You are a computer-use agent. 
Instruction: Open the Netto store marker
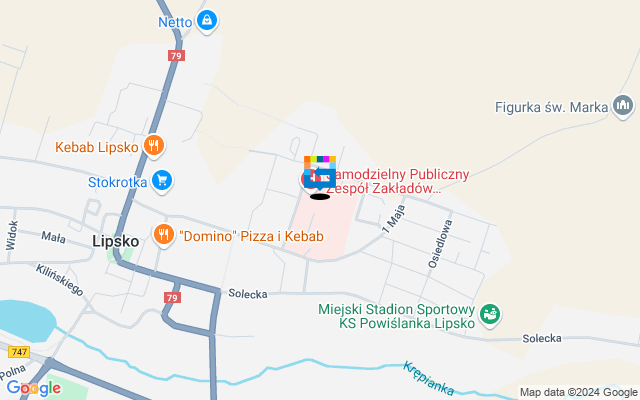207,20
